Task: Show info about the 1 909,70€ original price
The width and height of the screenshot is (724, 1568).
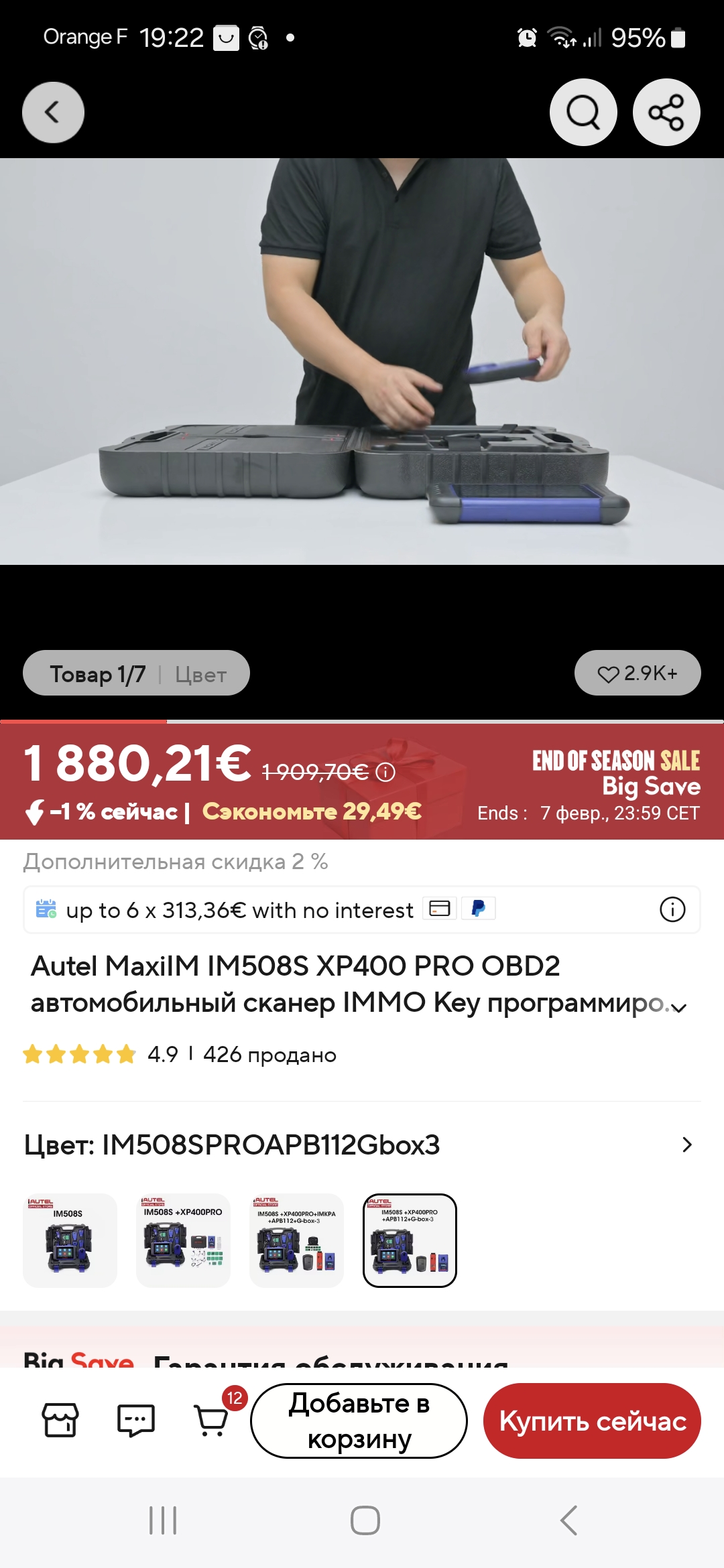Action: click(385, 773)
